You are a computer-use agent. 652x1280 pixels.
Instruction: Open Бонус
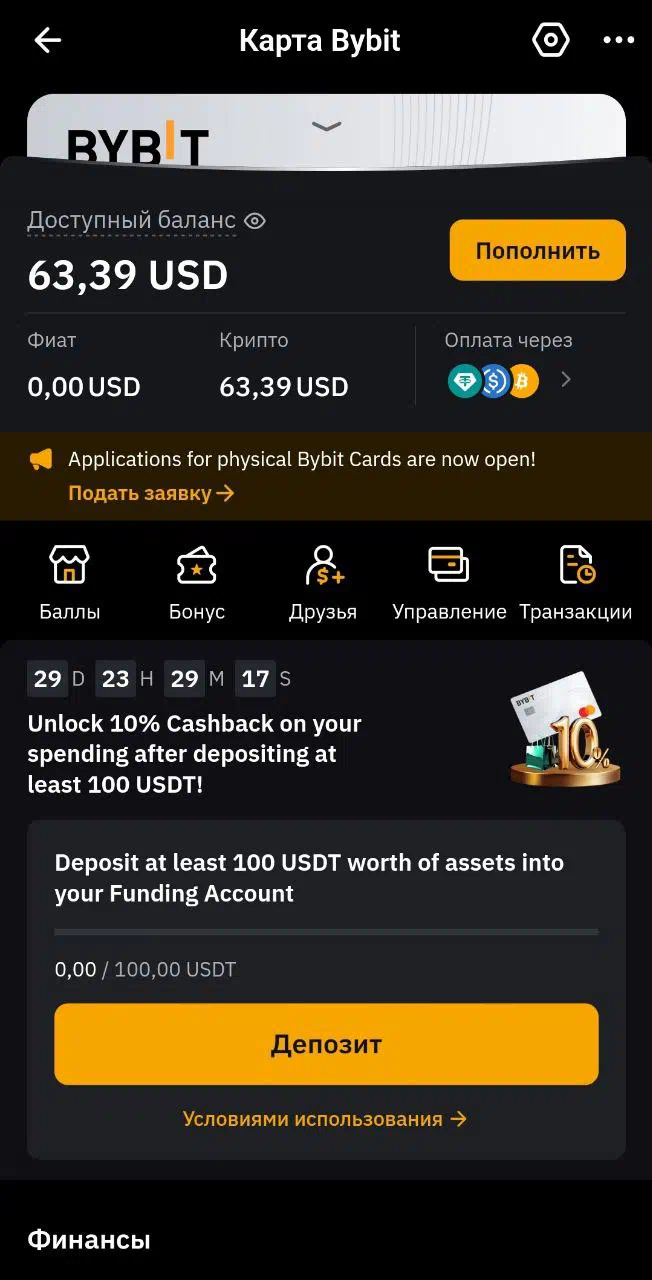tap(197, 583)
